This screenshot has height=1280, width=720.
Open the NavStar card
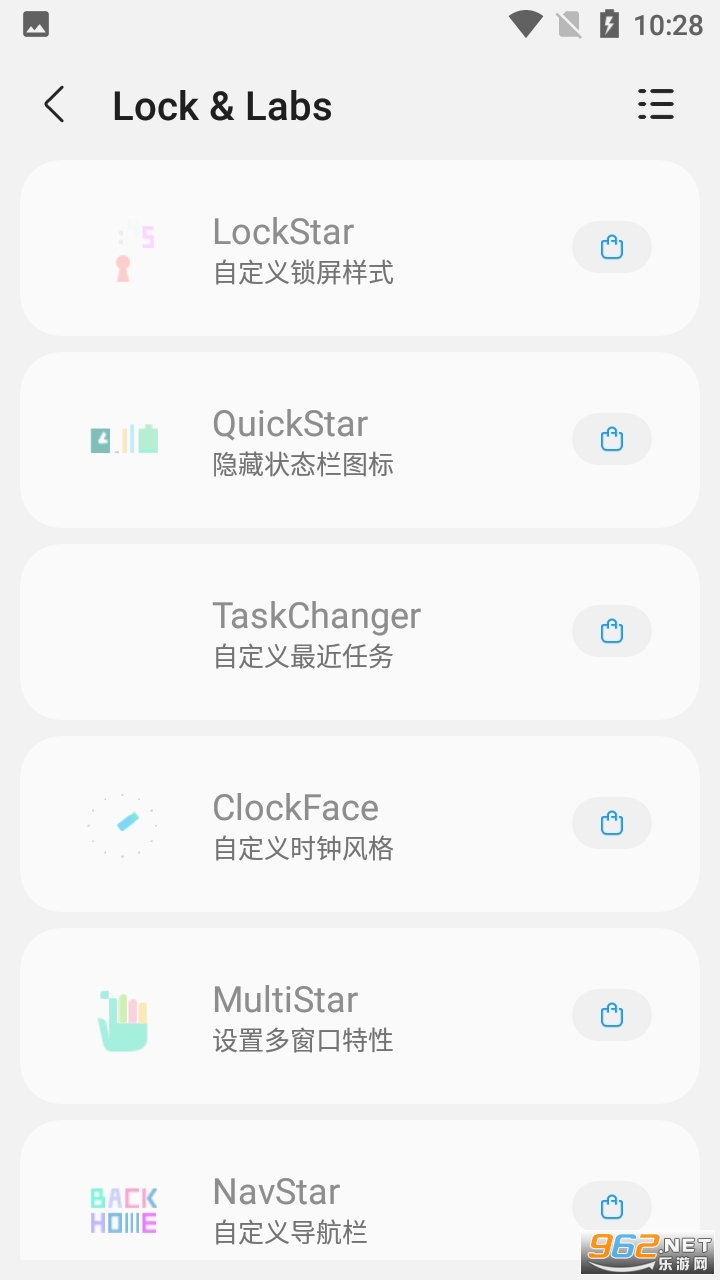(x=300, y=1200)
